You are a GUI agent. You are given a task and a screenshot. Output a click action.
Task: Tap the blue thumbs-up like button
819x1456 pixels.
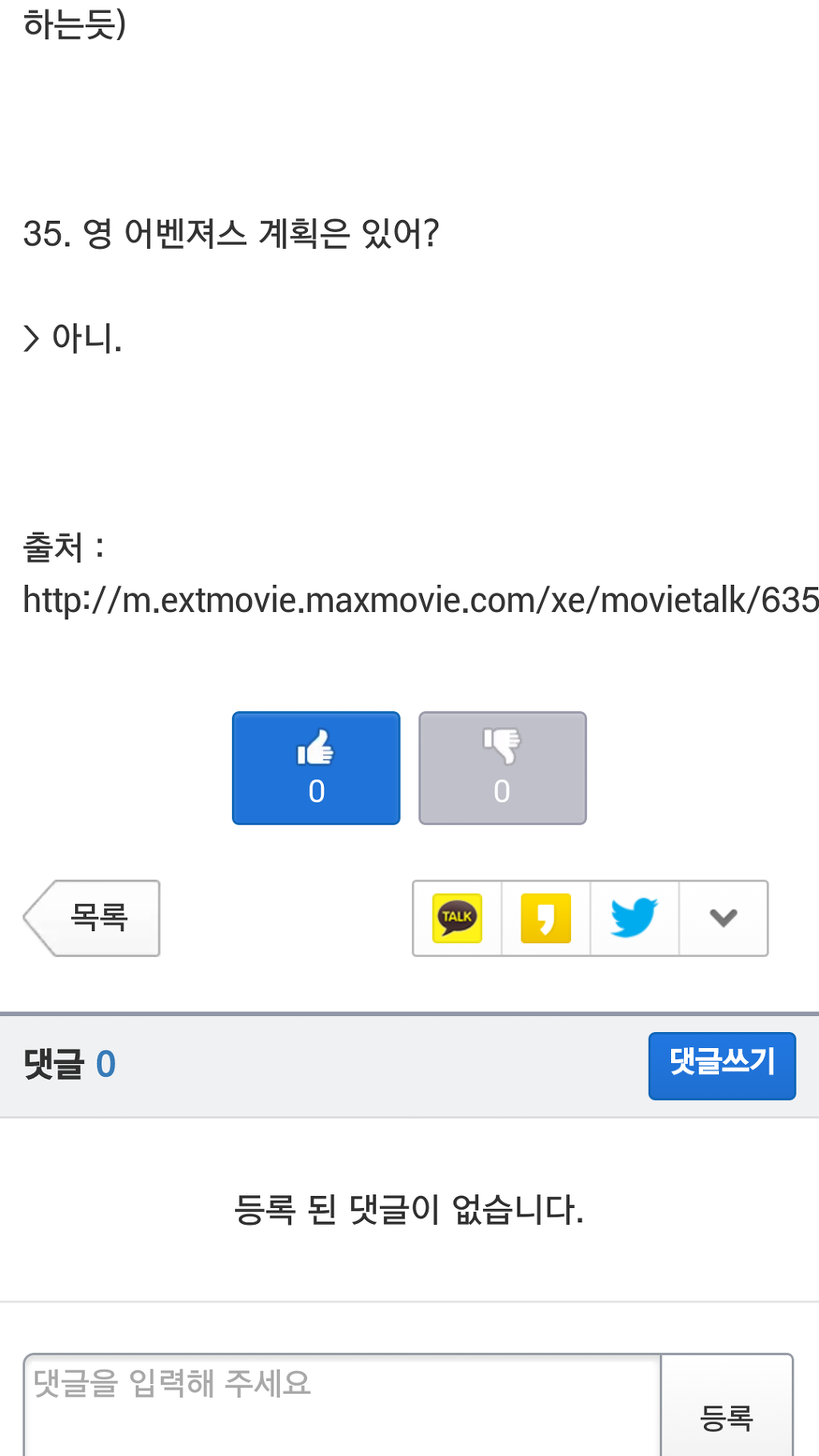pyautogui.click(x=316, y=768)
